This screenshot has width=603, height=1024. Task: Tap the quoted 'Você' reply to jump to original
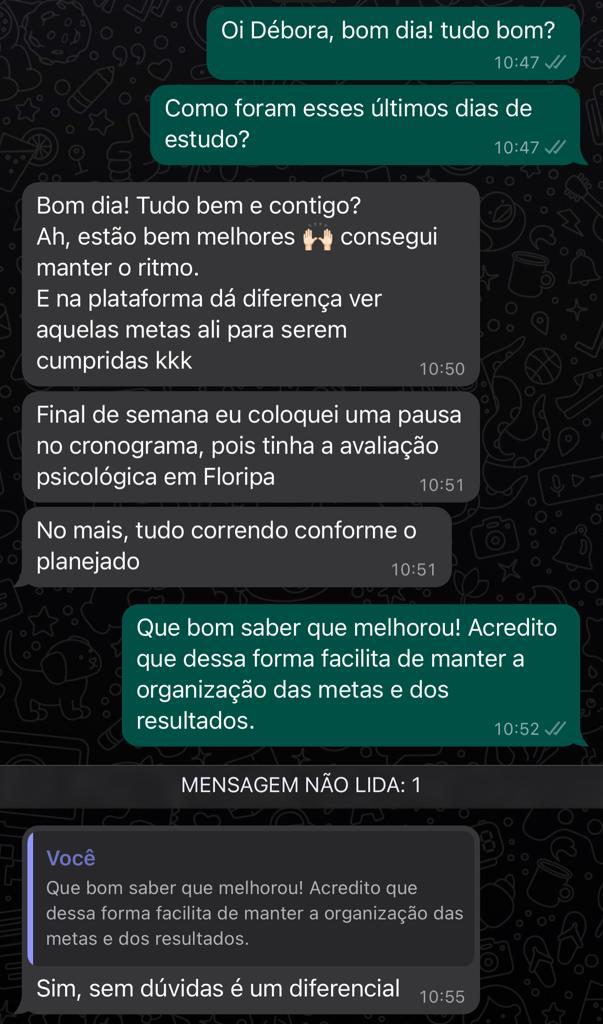(252, 901)
